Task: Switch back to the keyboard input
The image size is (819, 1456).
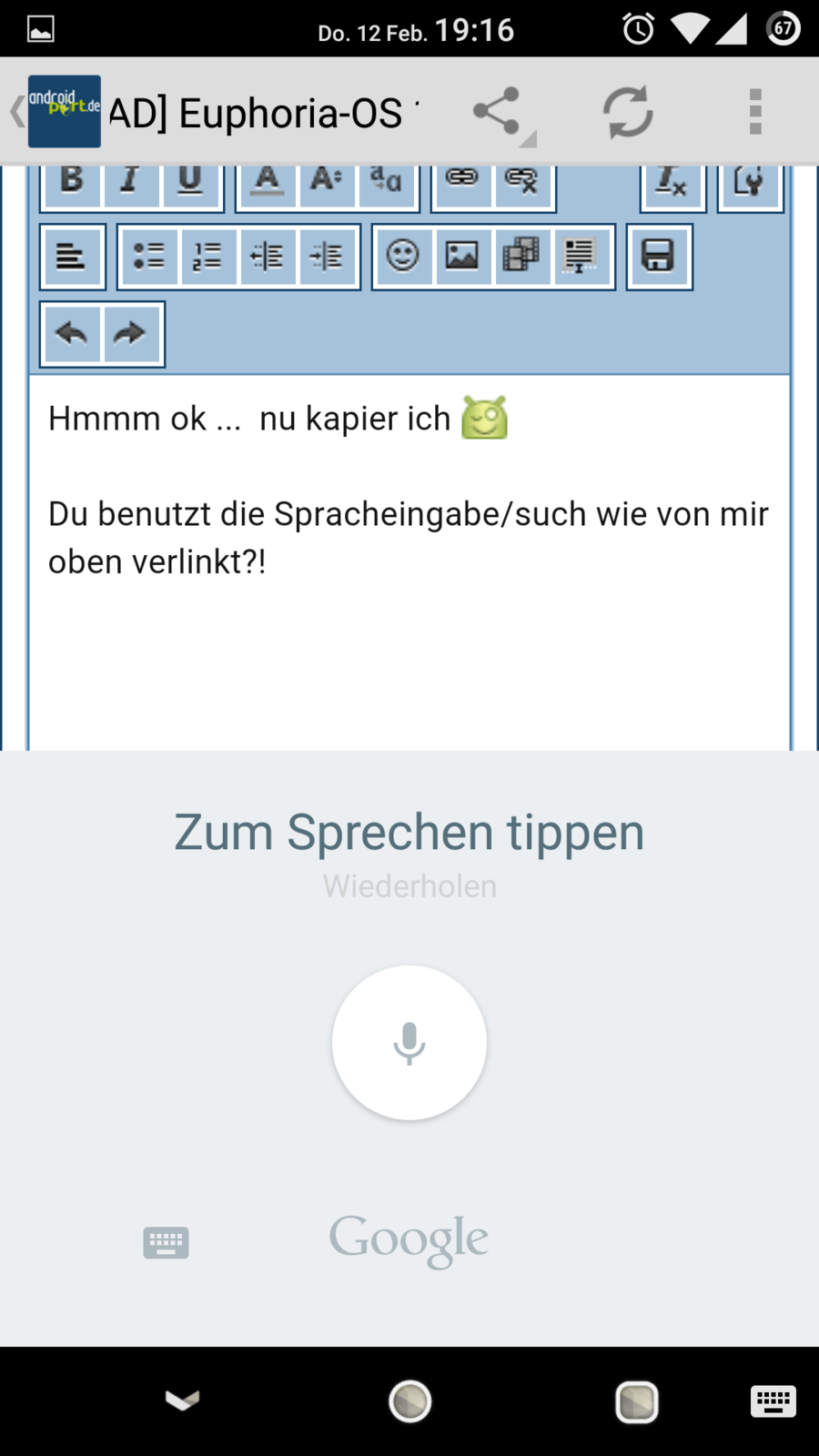Action: pos(167,1242)
